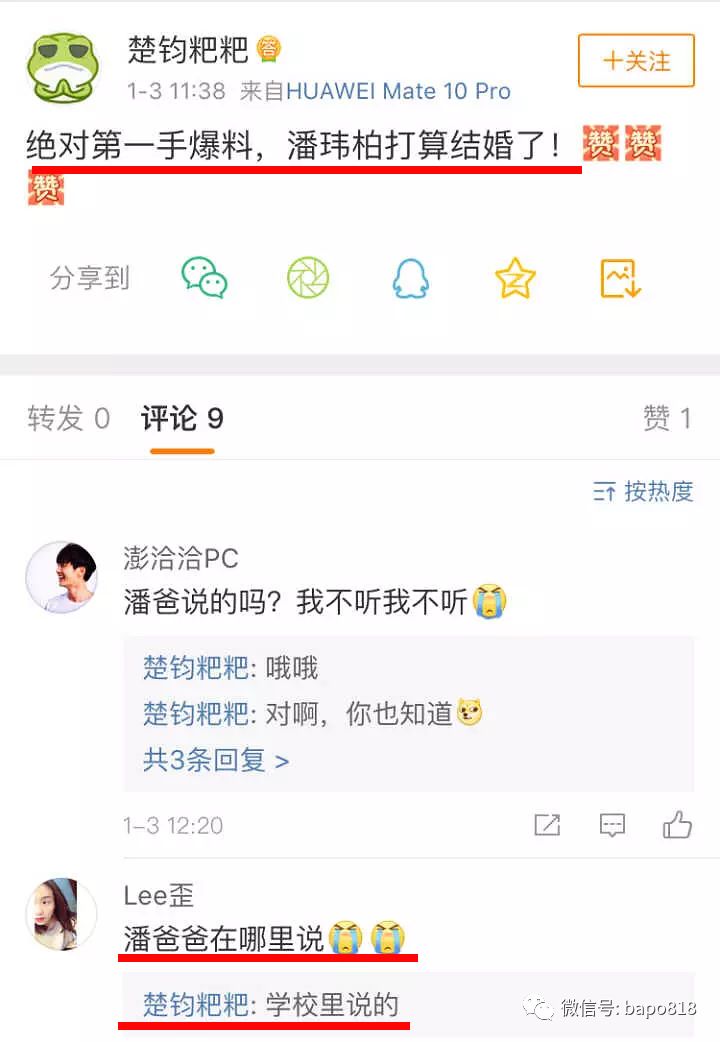The image size is (720, 1042).
Task: Save the post as an image
Action: point(620,277)
